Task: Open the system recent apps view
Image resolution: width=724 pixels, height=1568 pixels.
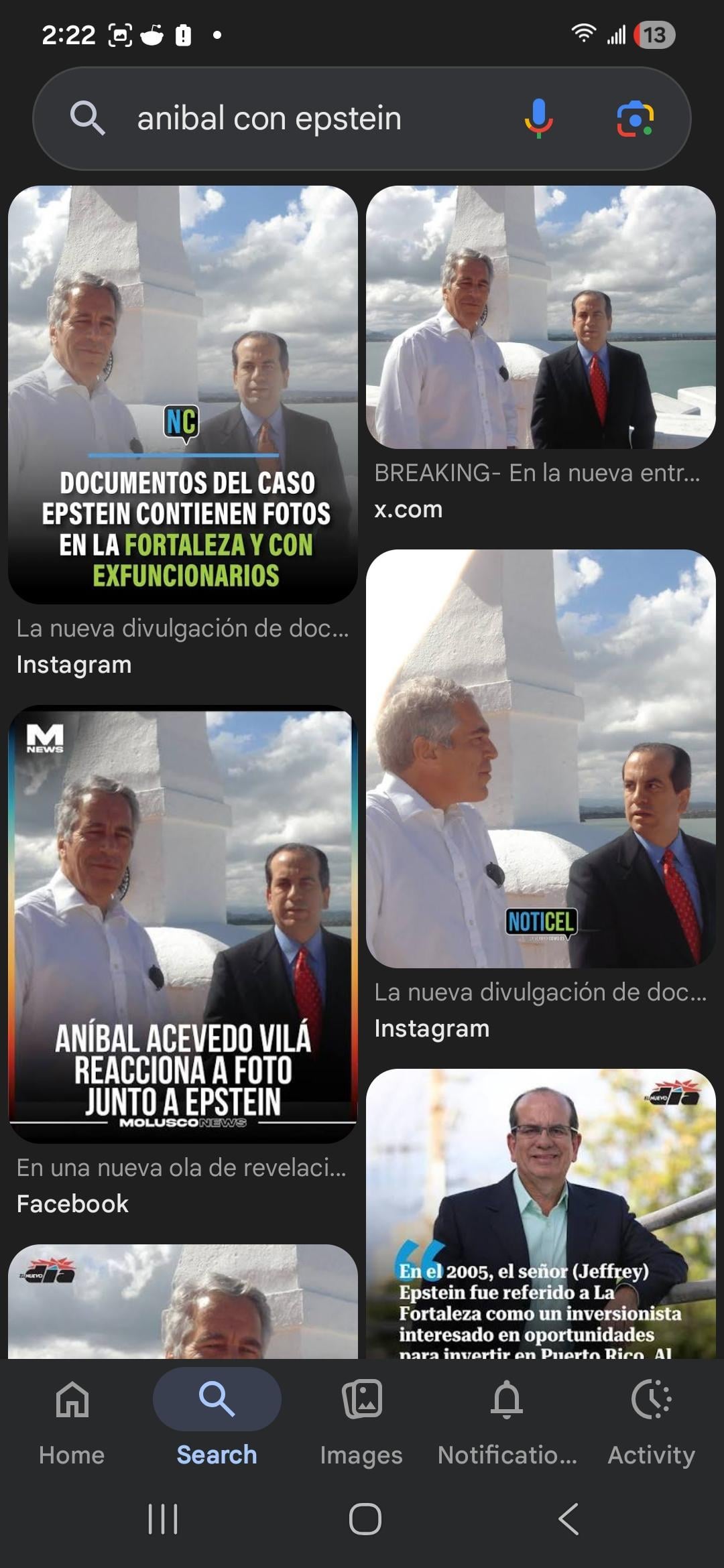Action: click(162, 1518)
